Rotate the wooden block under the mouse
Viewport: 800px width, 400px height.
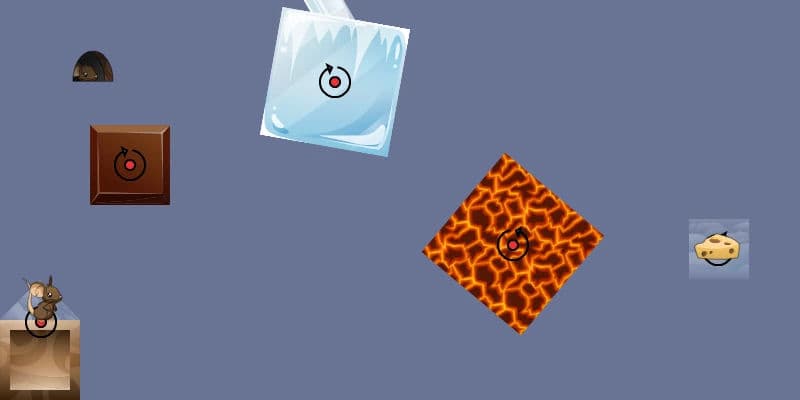(x=41, y=322)
